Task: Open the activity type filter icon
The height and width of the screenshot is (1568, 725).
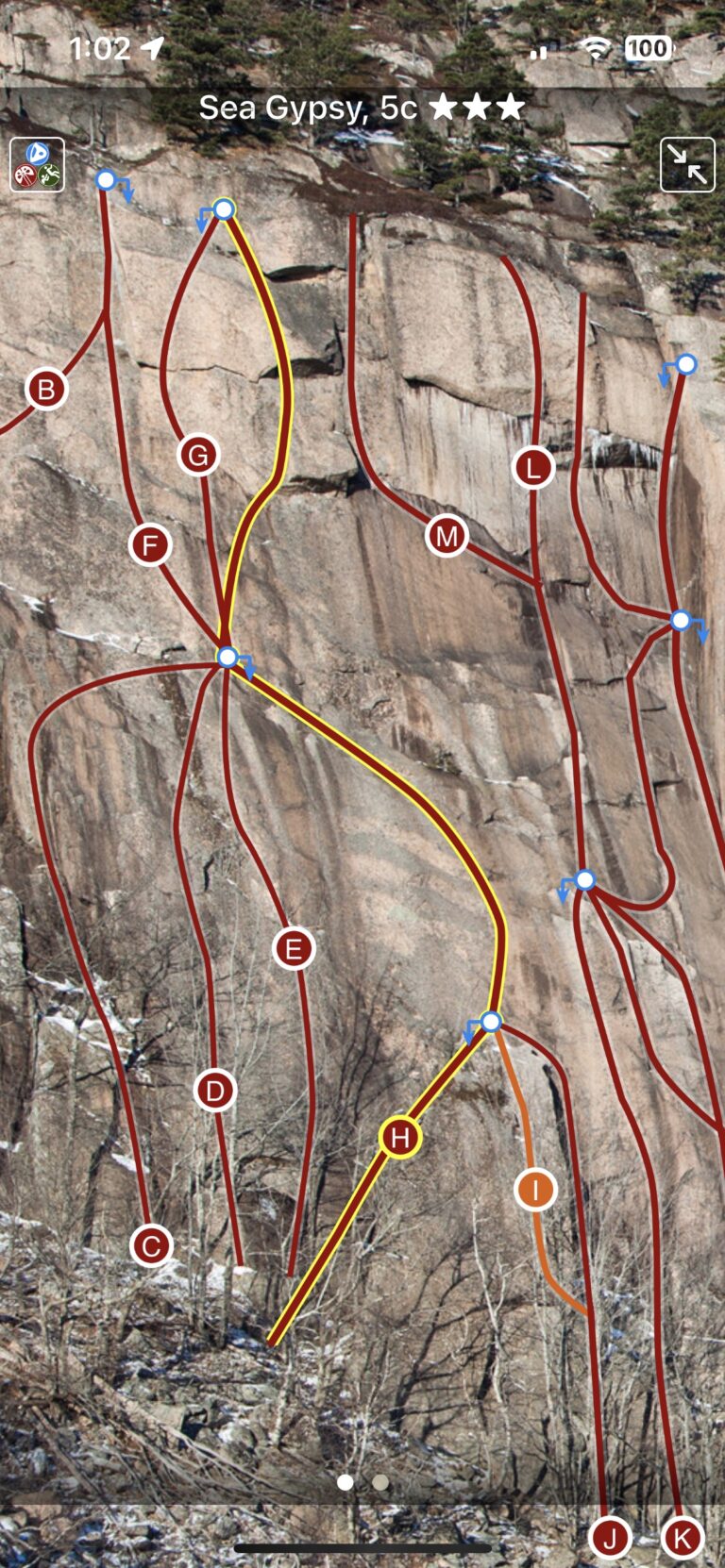Action: click(38, 164)
